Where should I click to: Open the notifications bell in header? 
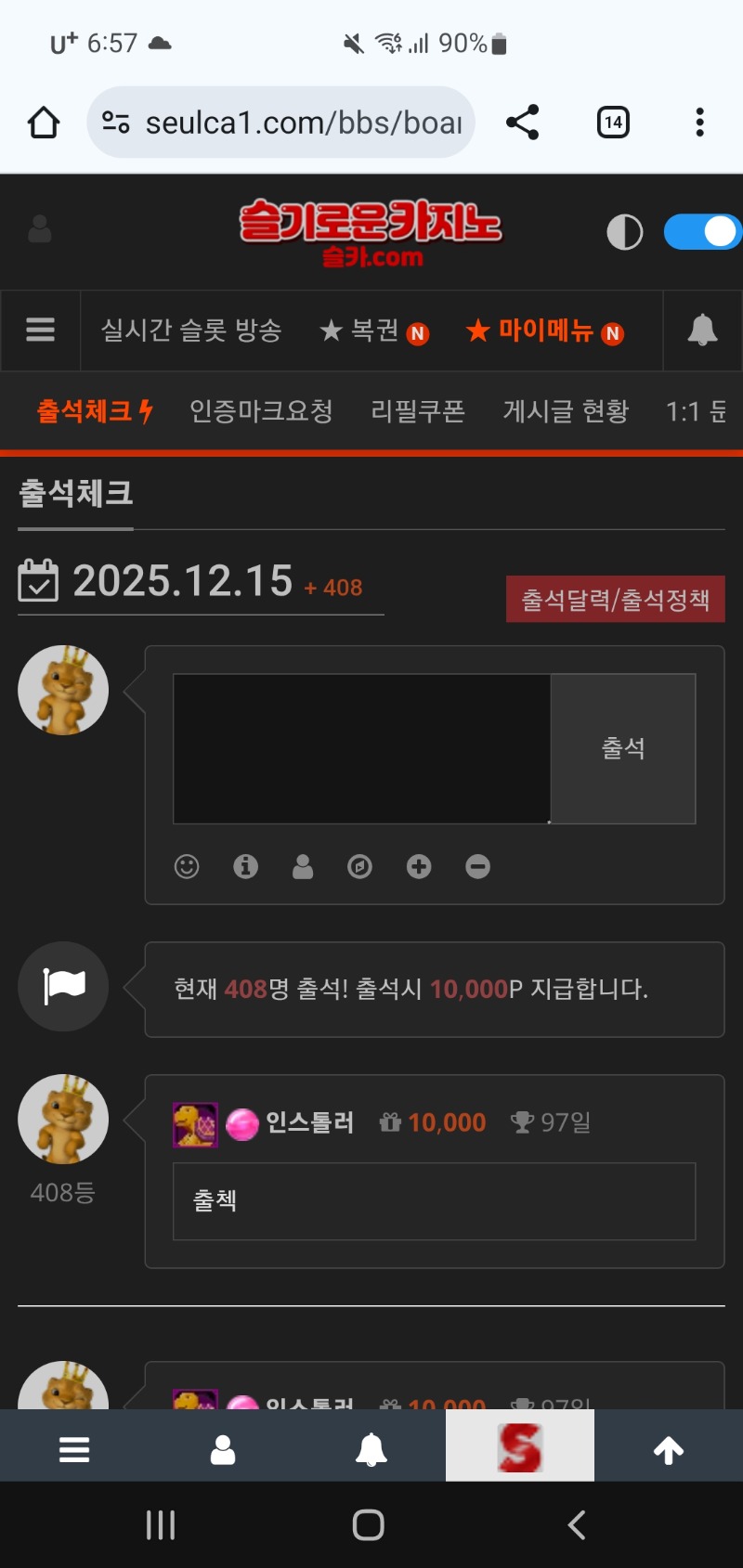click(x=702, y=330)
